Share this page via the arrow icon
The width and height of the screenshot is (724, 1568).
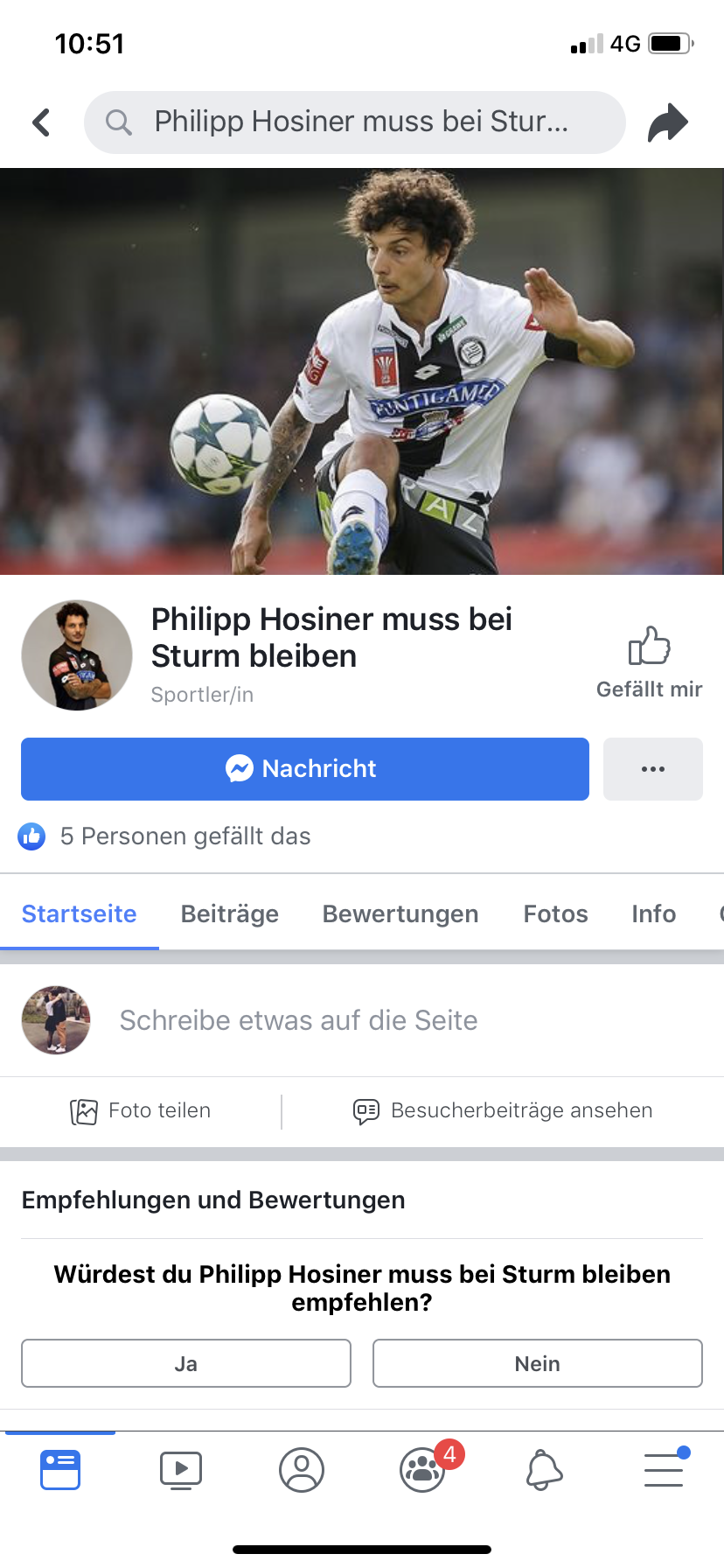[668, 122]
